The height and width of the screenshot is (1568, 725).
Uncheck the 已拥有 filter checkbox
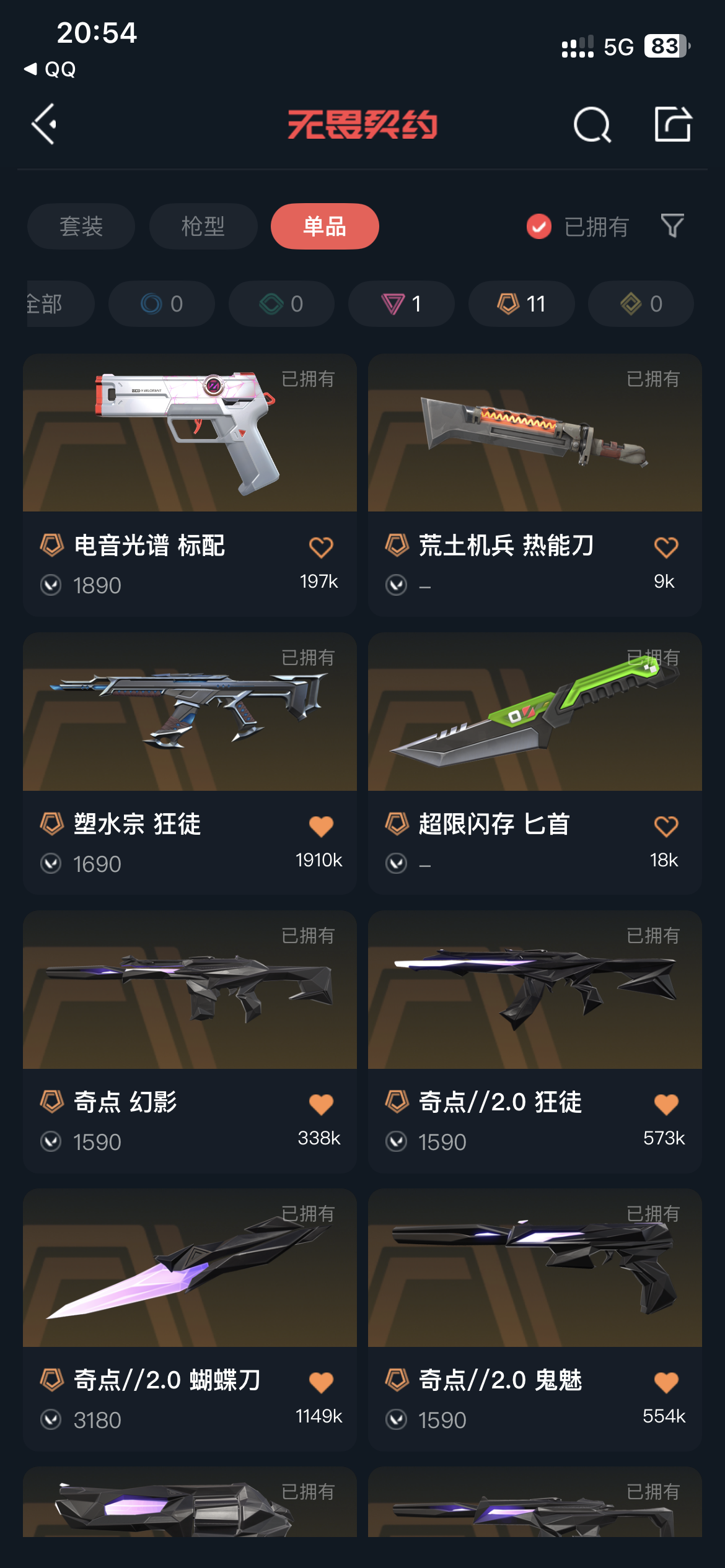click(539, 227)
